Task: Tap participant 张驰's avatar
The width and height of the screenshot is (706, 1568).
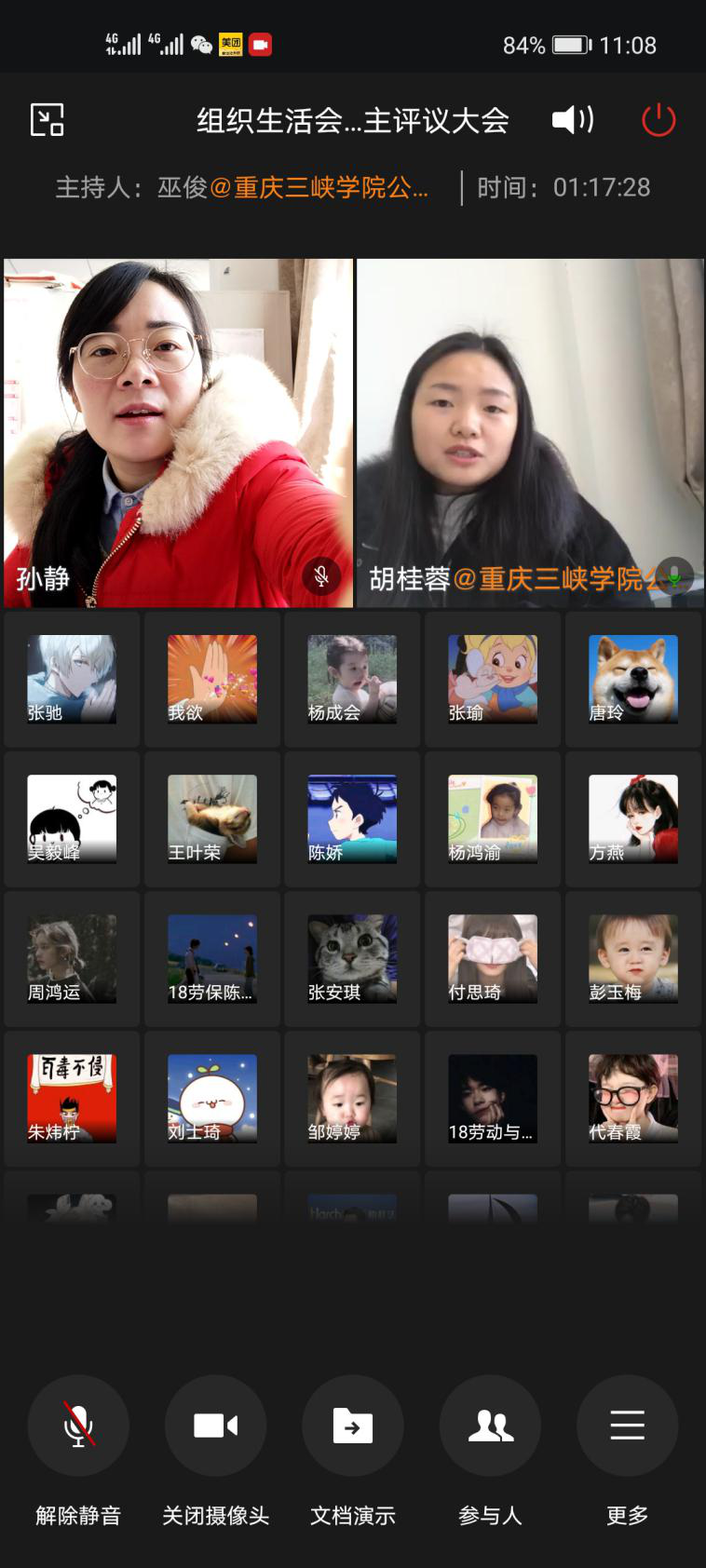Action: (72, 679)
